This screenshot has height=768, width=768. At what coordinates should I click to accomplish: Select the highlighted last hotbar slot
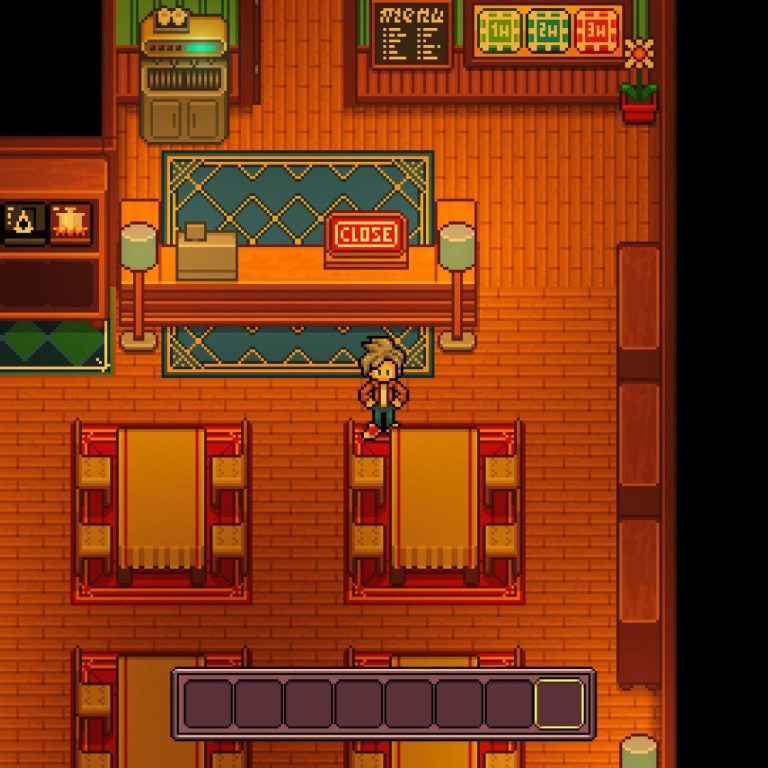559,704
